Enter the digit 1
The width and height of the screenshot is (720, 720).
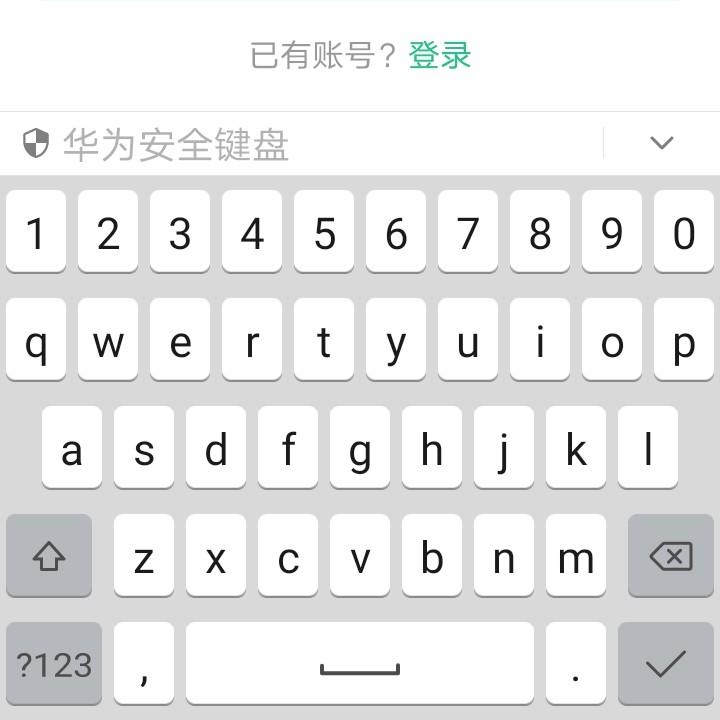(36, 232)
